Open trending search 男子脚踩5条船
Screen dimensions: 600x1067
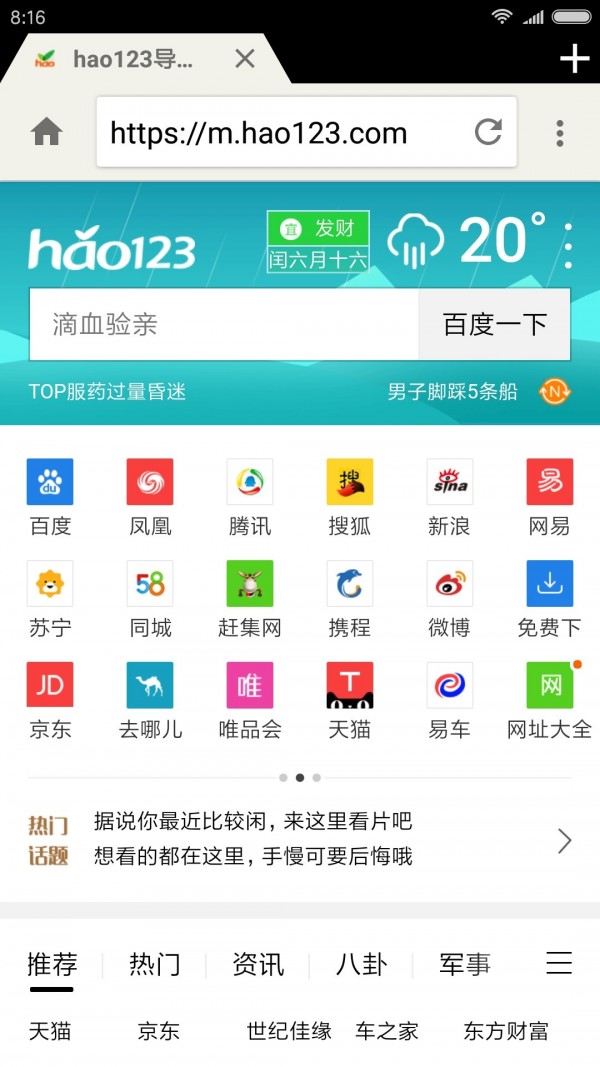coord(453,391)
